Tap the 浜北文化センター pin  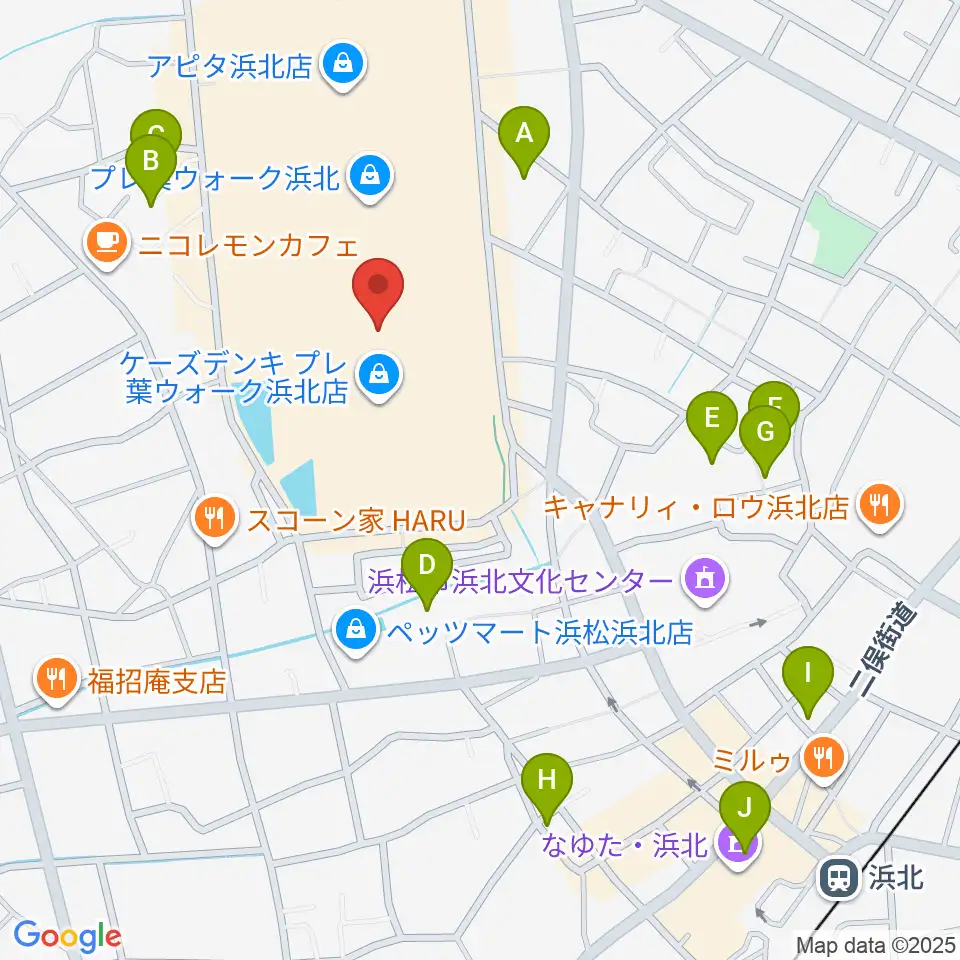click(705, 580)
